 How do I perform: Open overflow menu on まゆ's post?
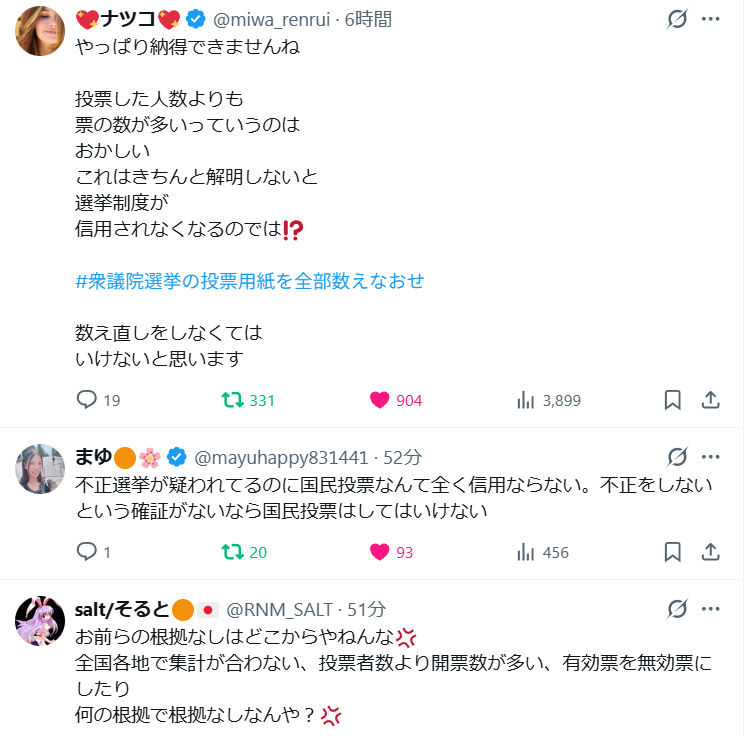(711, 457)
